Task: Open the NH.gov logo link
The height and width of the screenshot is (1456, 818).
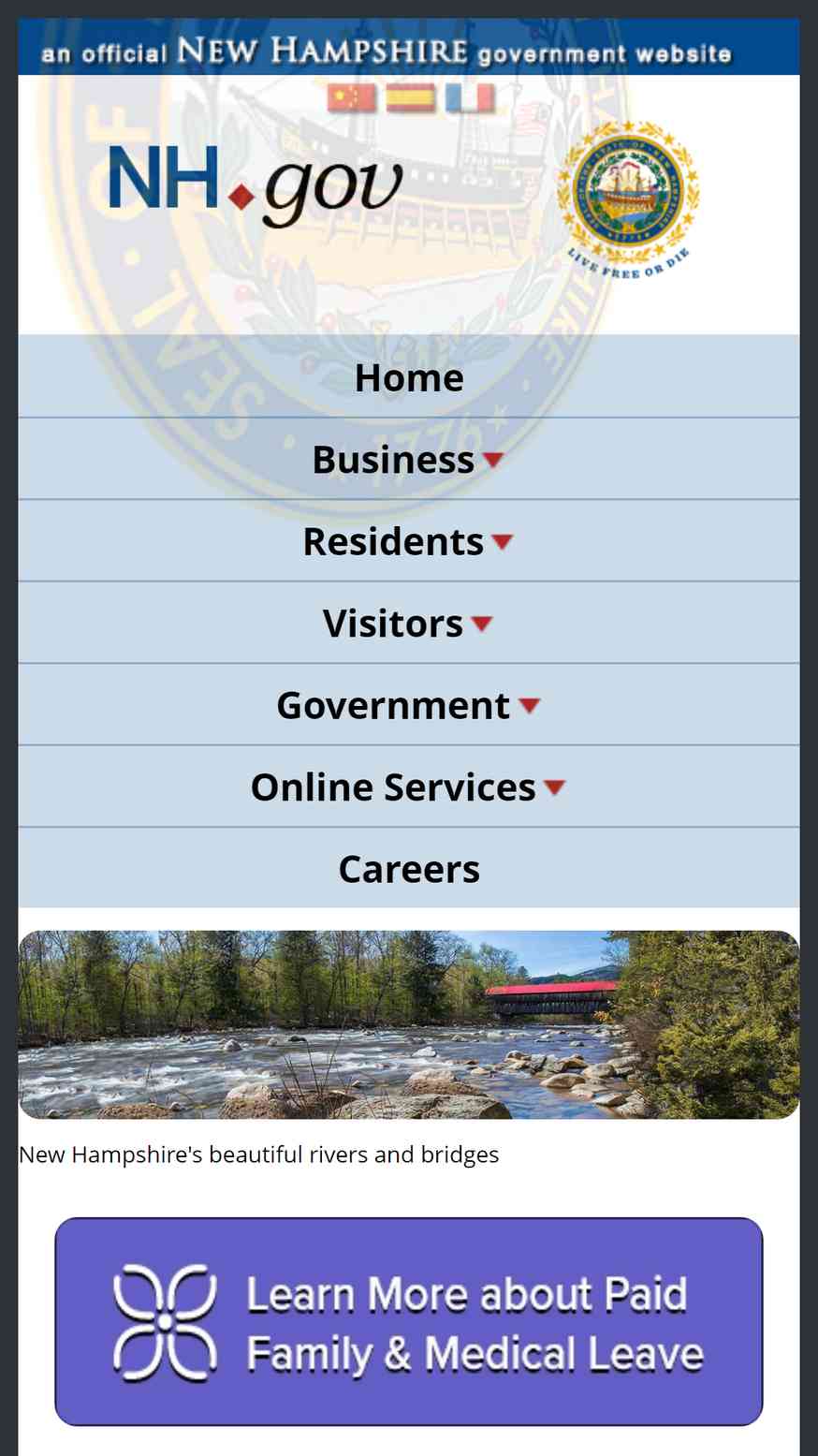Action: tap(256, 187)
